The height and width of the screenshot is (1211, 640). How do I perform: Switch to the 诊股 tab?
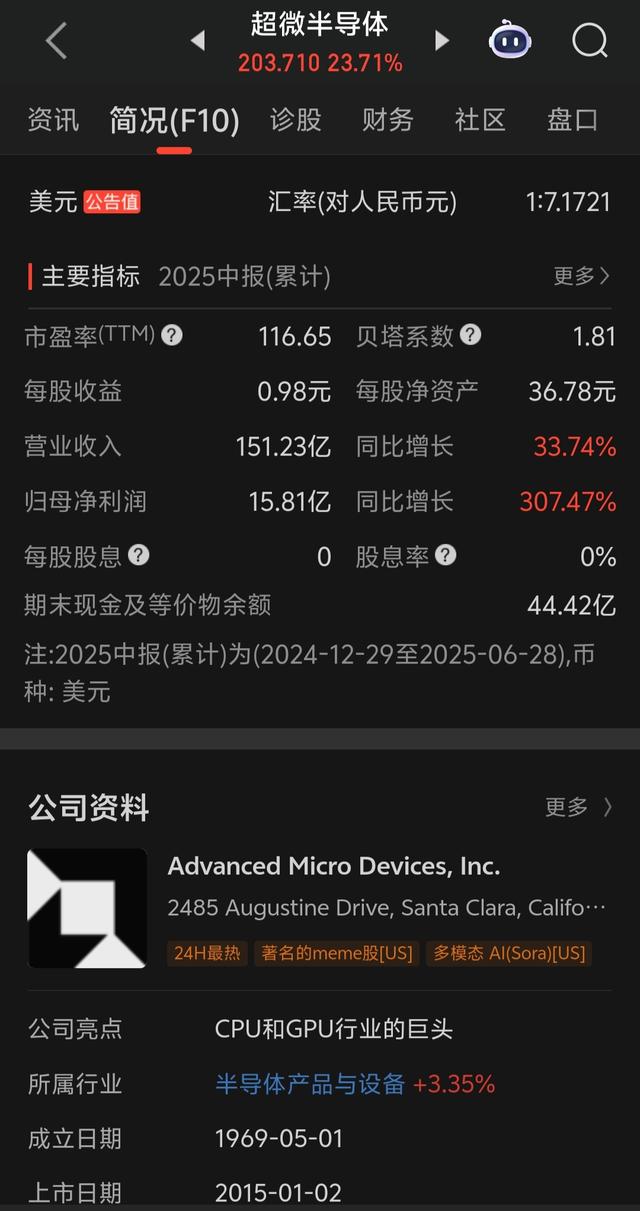coord(296,120)
